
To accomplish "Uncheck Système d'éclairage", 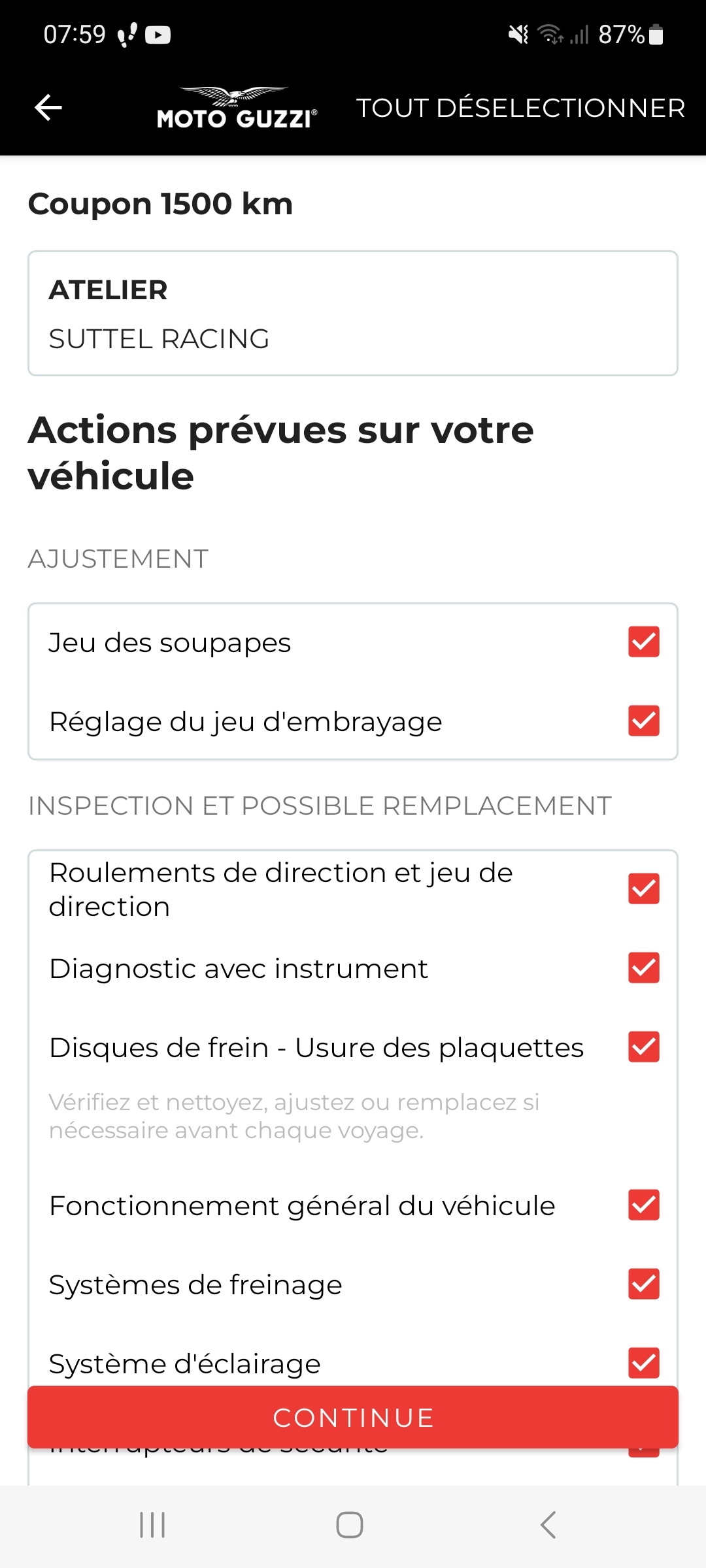I will (x=643, y=1363).
